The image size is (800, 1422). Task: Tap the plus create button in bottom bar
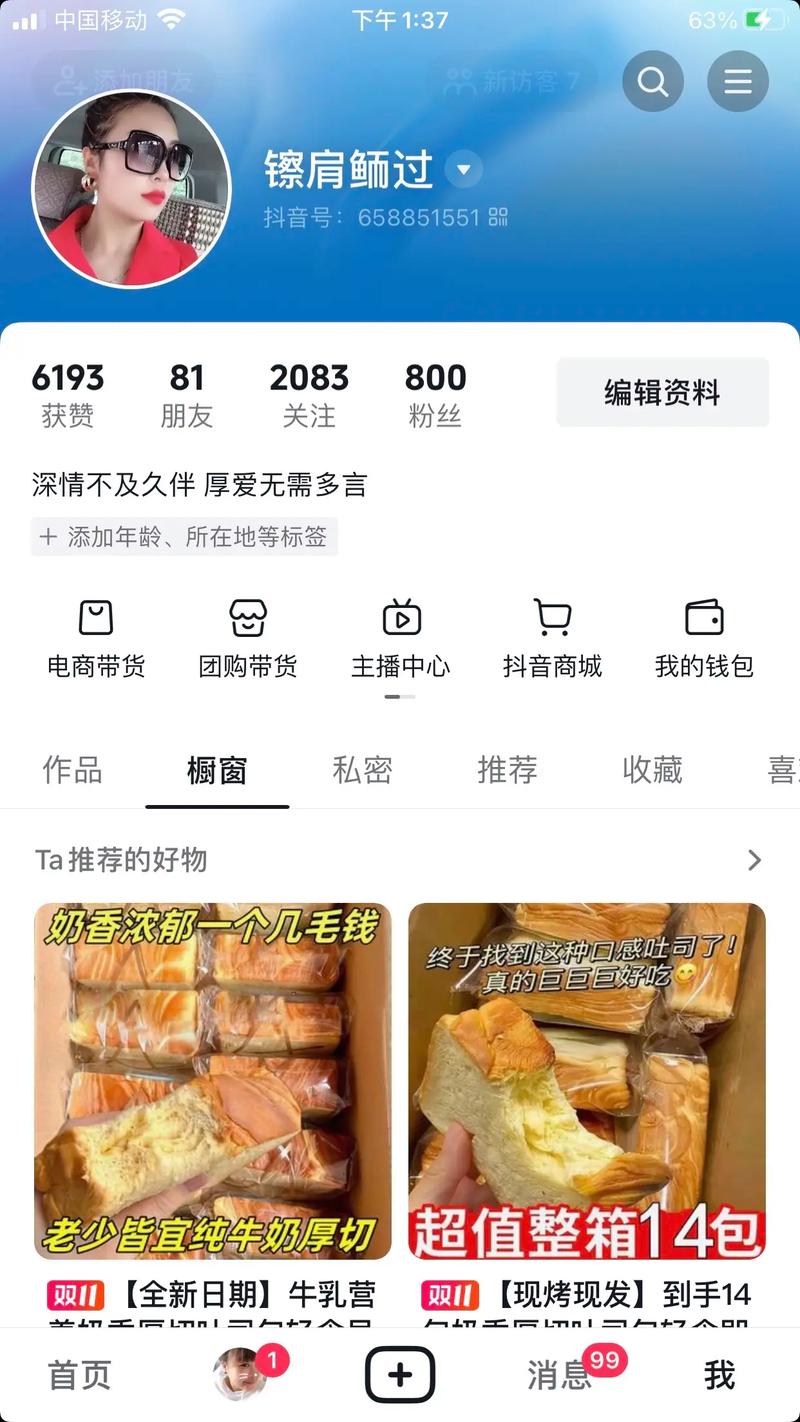click(x=400, y=1374)
